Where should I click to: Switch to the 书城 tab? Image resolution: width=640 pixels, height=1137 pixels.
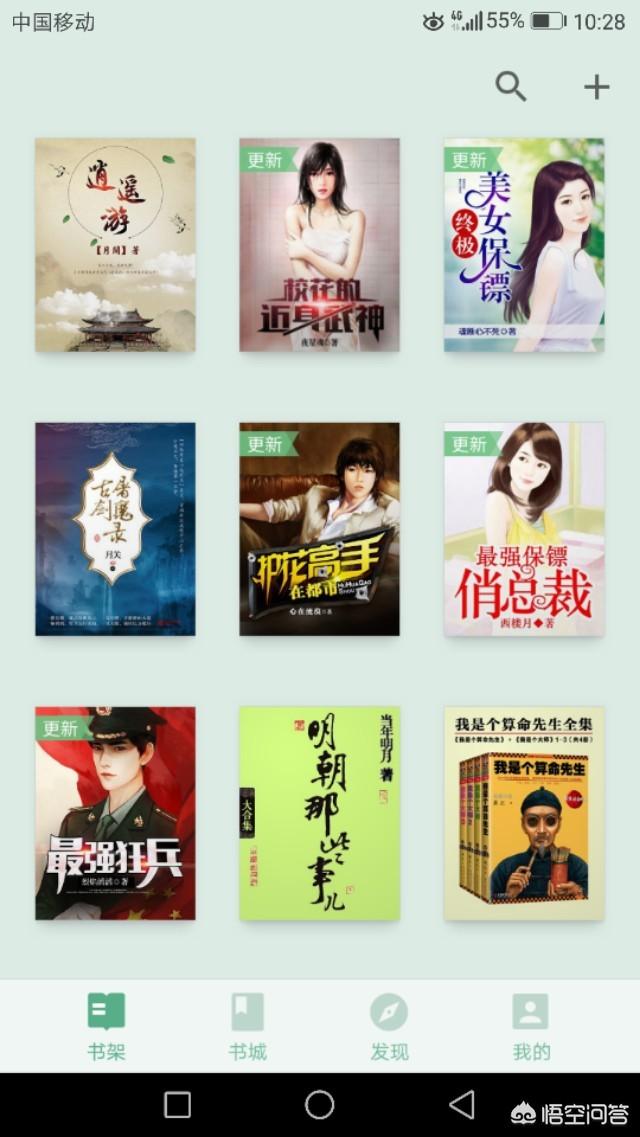point(247,1025)
